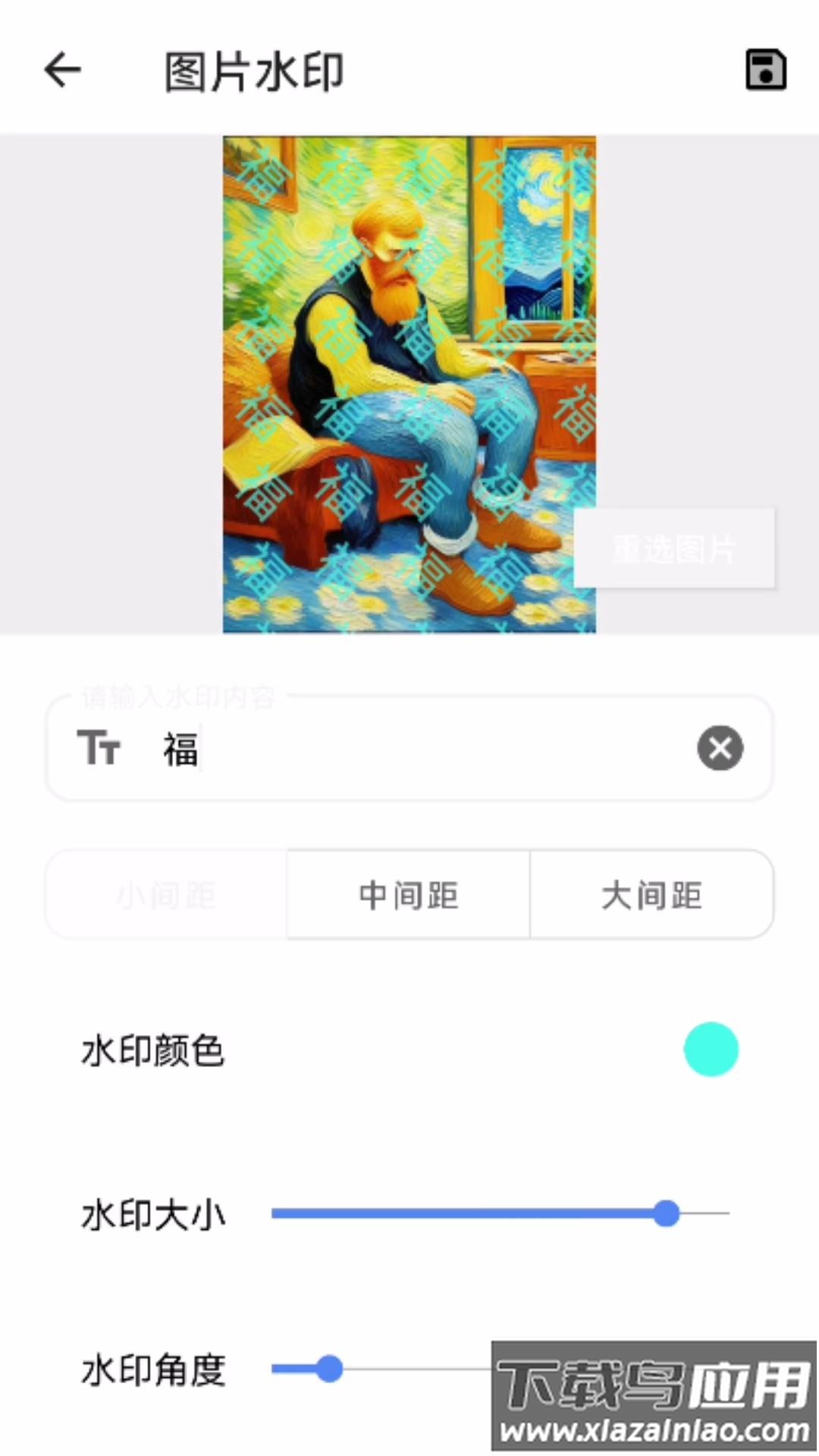Click the back arrow to exit
The height and width of the screenshot is (1456, 819).
click(x=61, y=69)
